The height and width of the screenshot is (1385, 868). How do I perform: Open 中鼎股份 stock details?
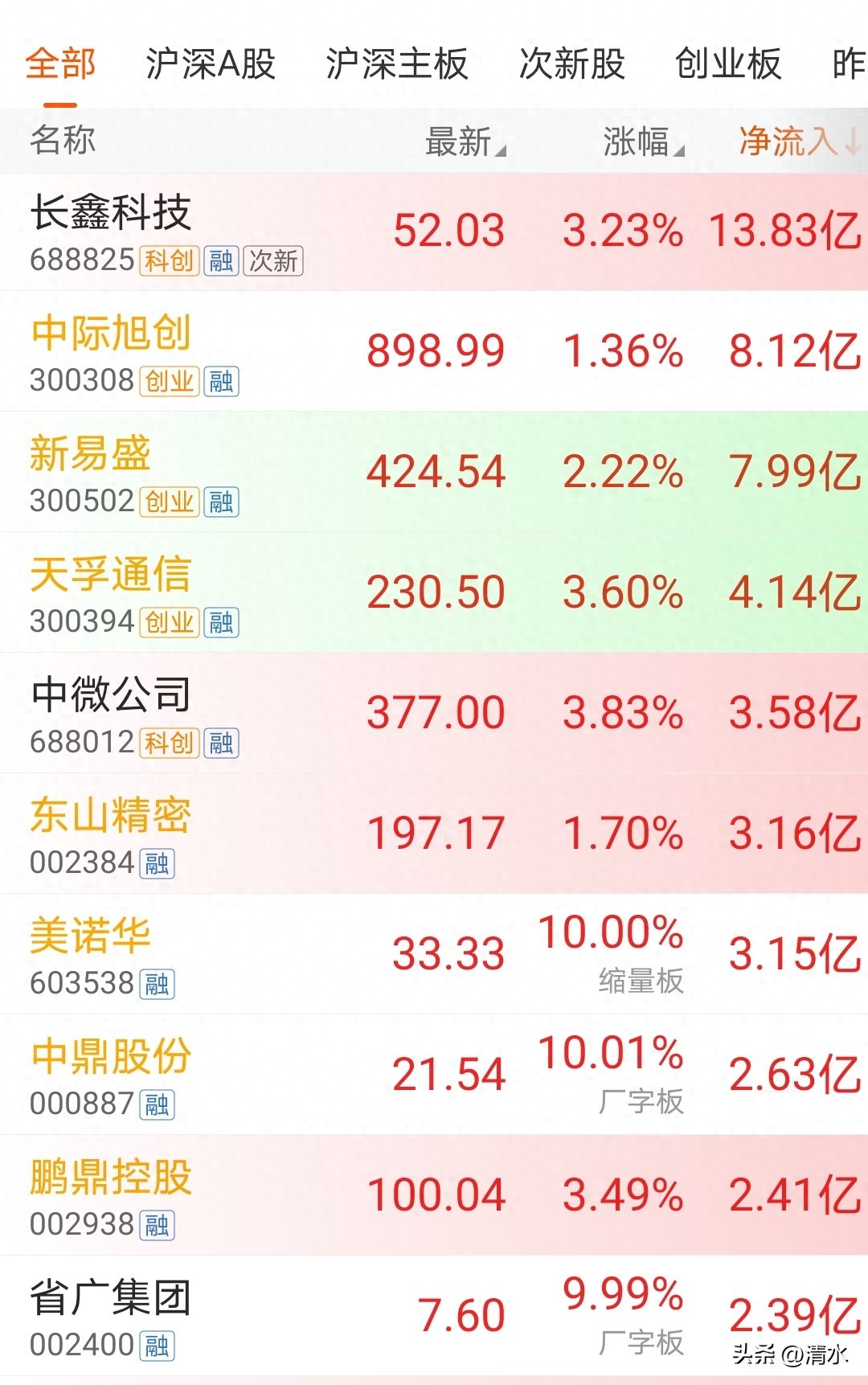pyautogui.click(x=434, y=1076)
